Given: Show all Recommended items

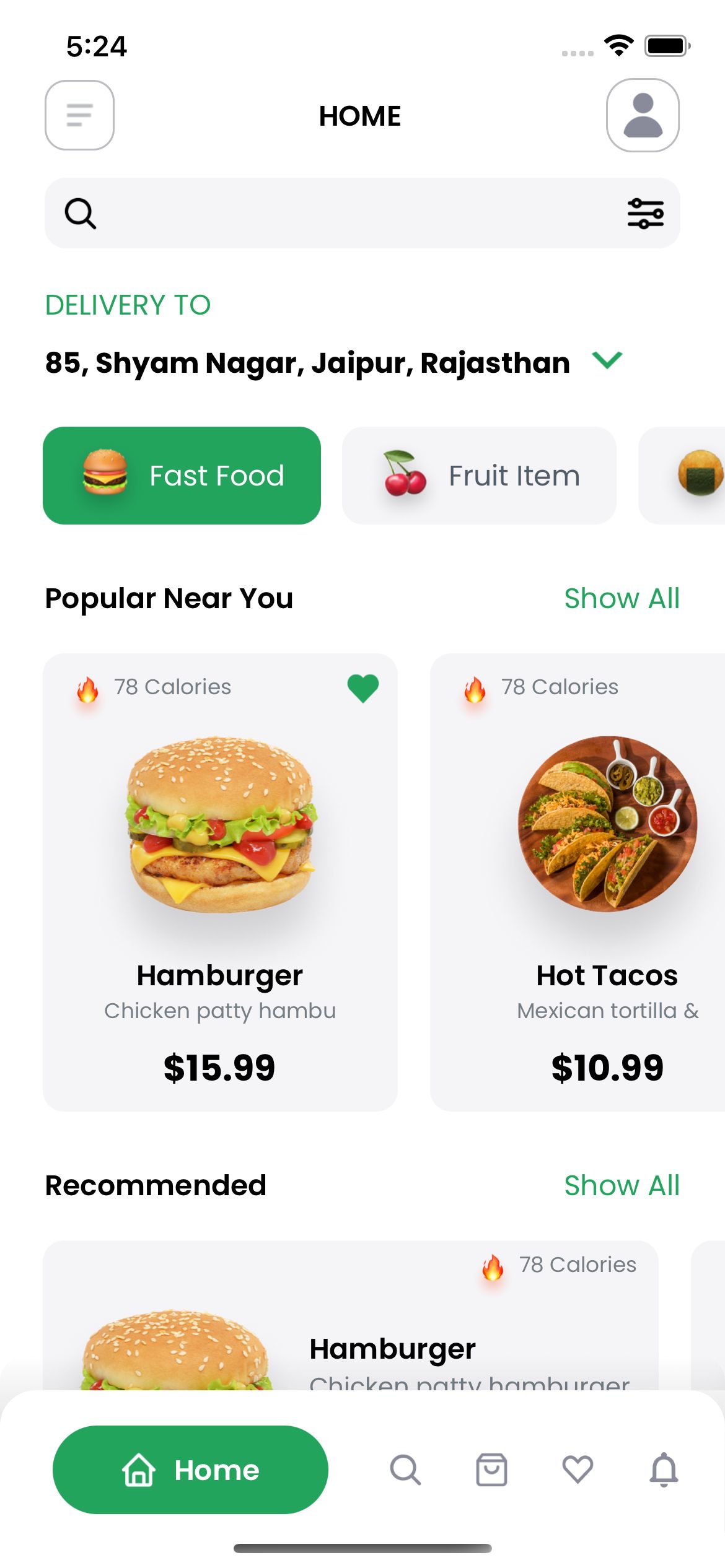Looking at the screenshot, I should (x=622, y=1185).
